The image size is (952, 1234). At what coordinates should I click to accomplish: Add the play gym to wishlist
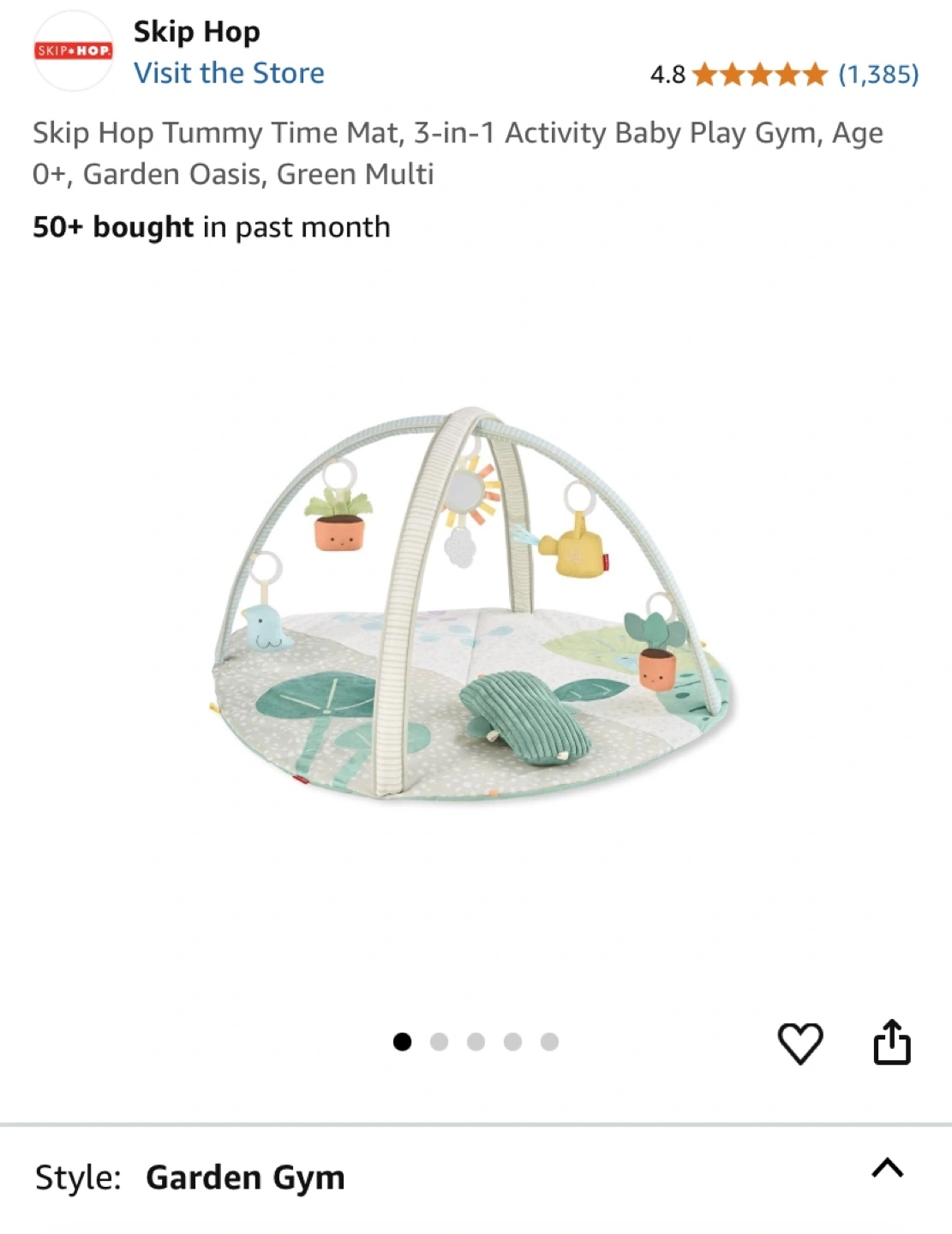point(799,1043)
